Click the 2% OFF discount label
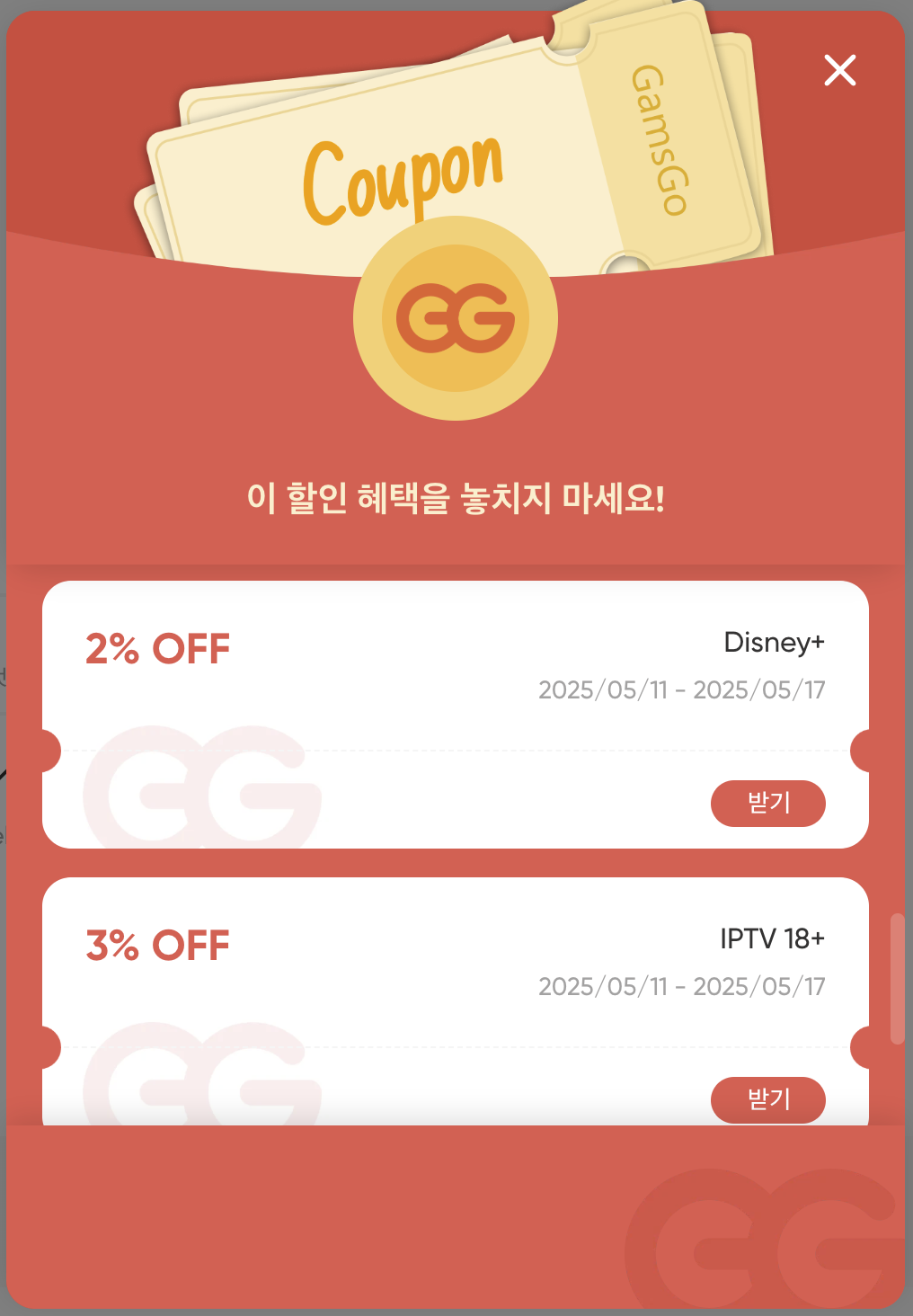 coord(156,647)
